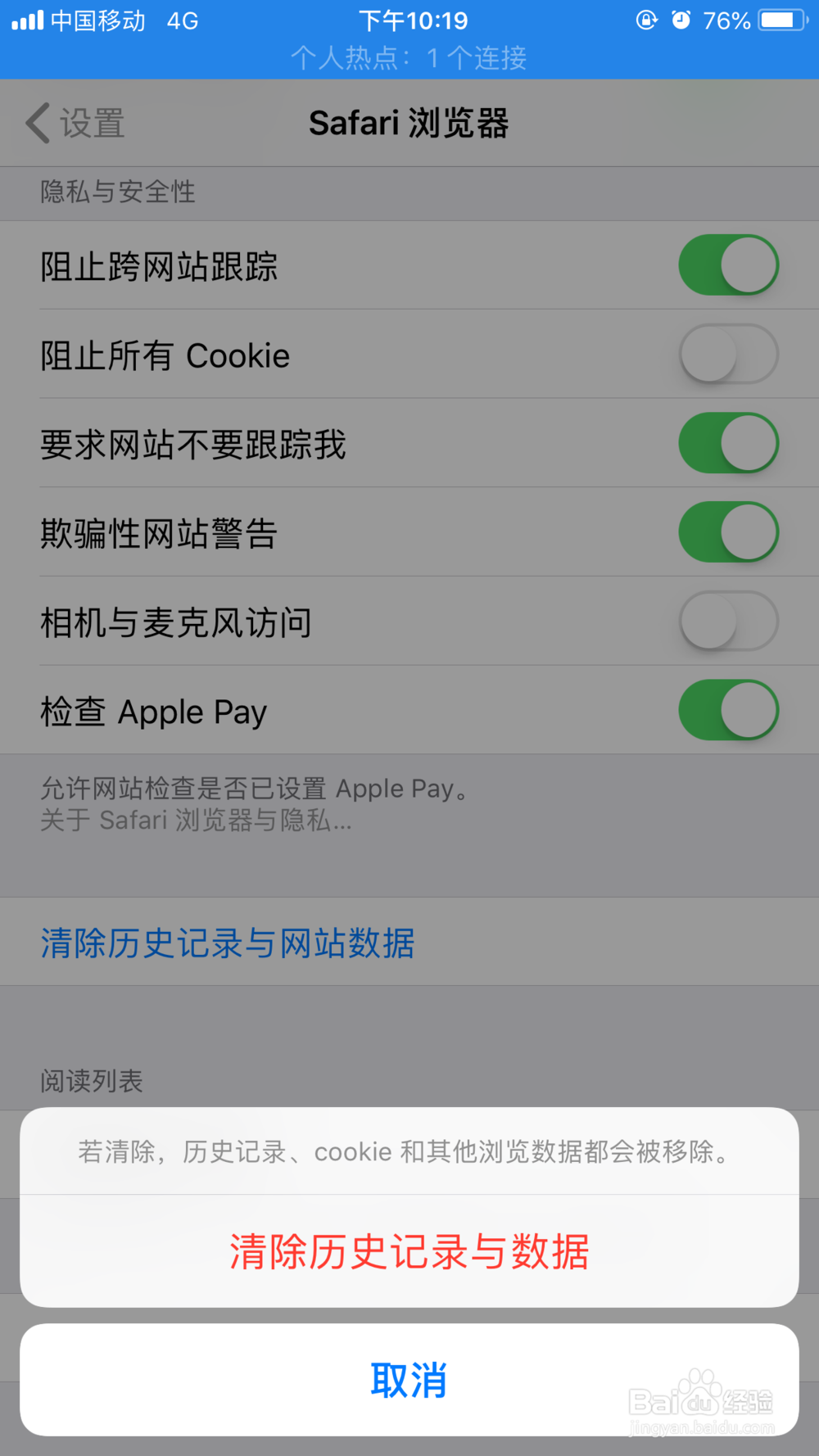Go back to 设置 via the back chevron
Viewport: 819px width, 1456px height.
point(74,123)
